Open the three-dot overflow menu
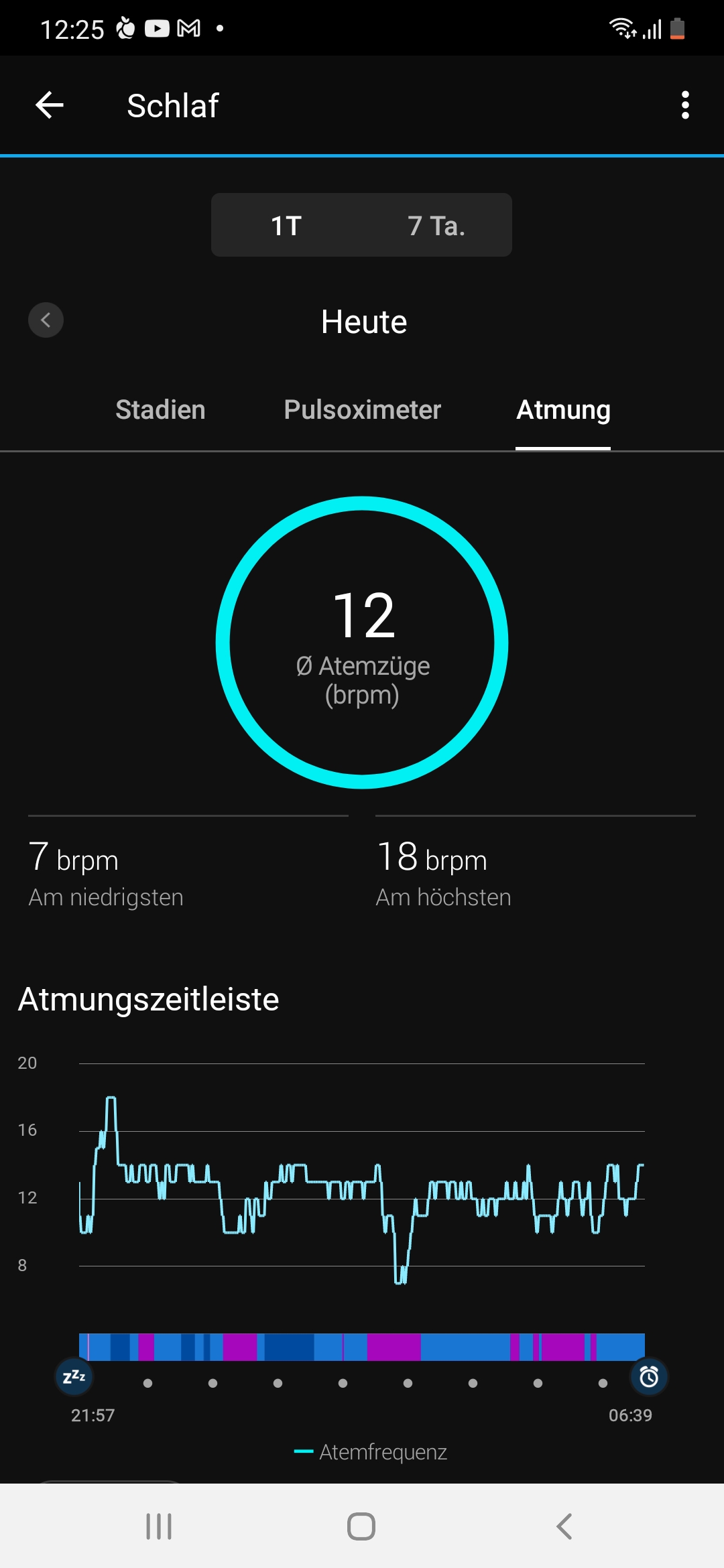 (x=684, y=105)
